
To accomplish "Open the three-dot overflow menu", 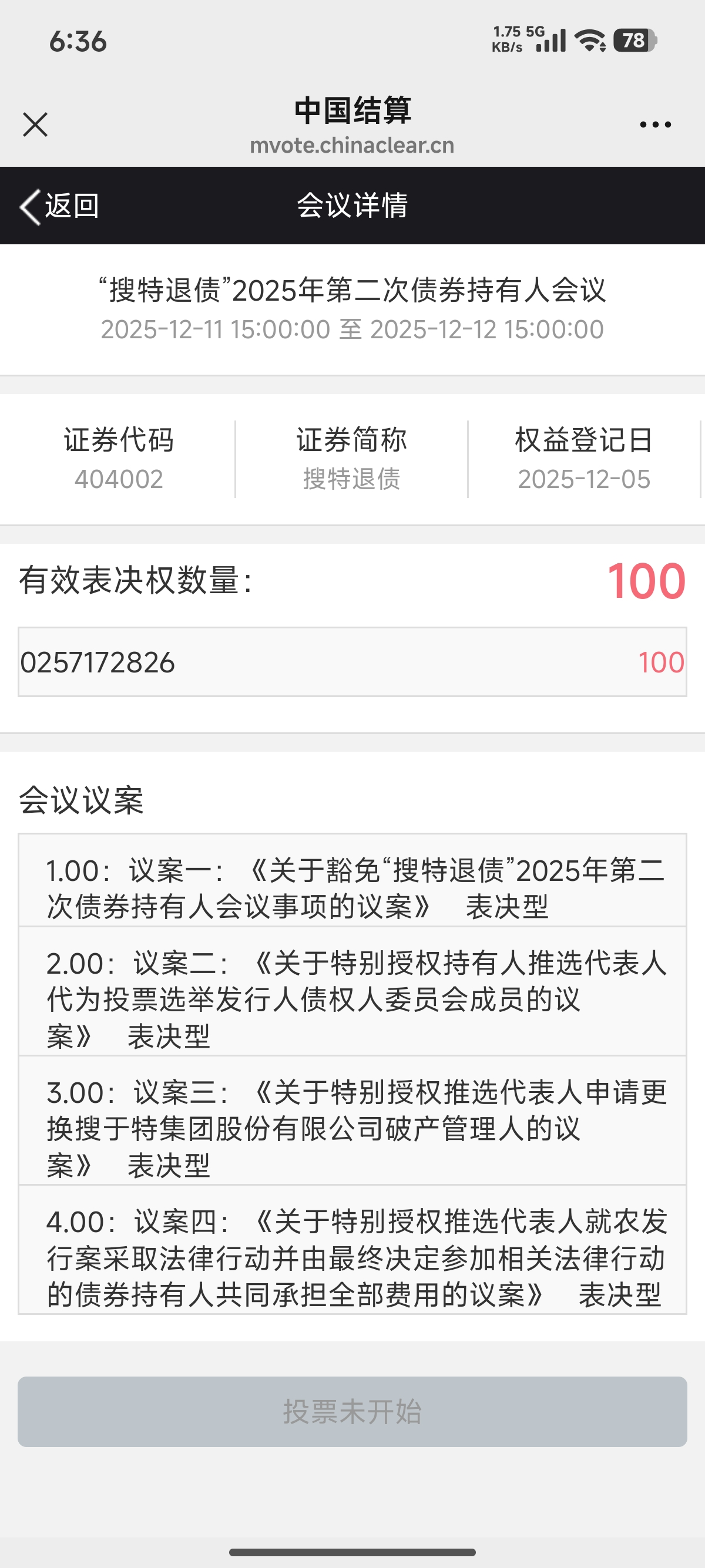I will [x=655, y=125].
